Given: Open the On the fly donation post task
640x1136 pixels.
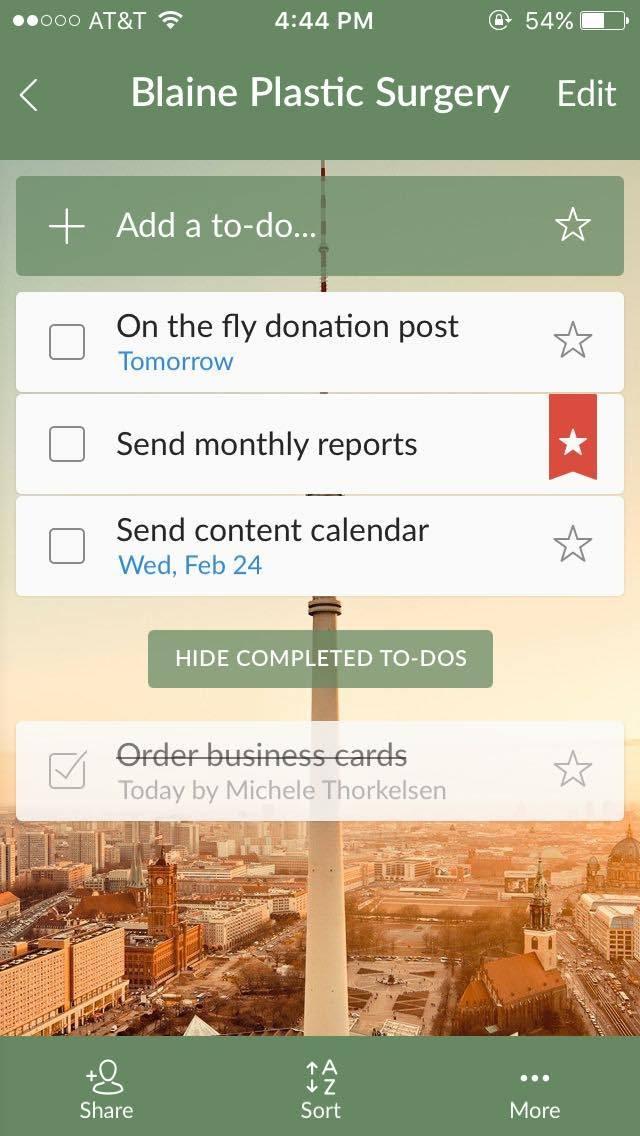Looking at the screenshot, I should (300, 340).
